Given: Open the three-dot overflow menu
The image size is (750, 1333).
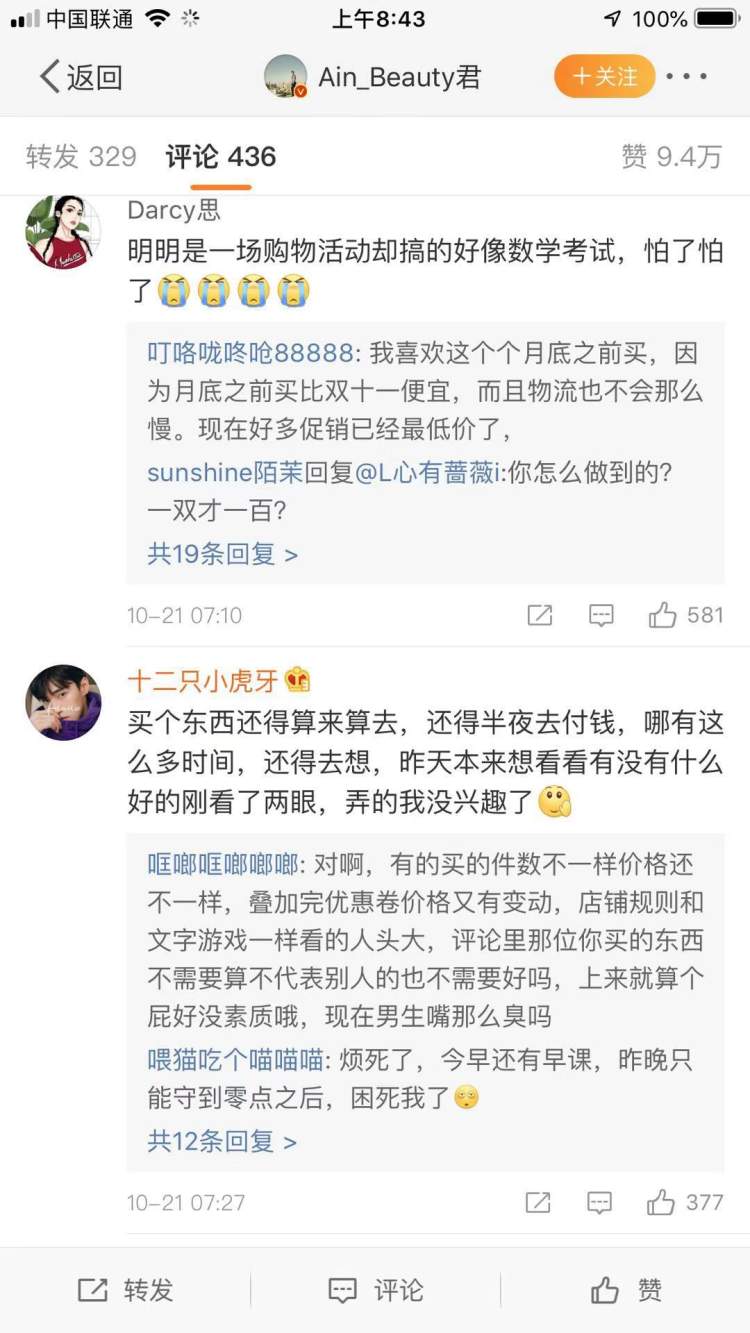Looking at the screenshot, I should 686,77.
